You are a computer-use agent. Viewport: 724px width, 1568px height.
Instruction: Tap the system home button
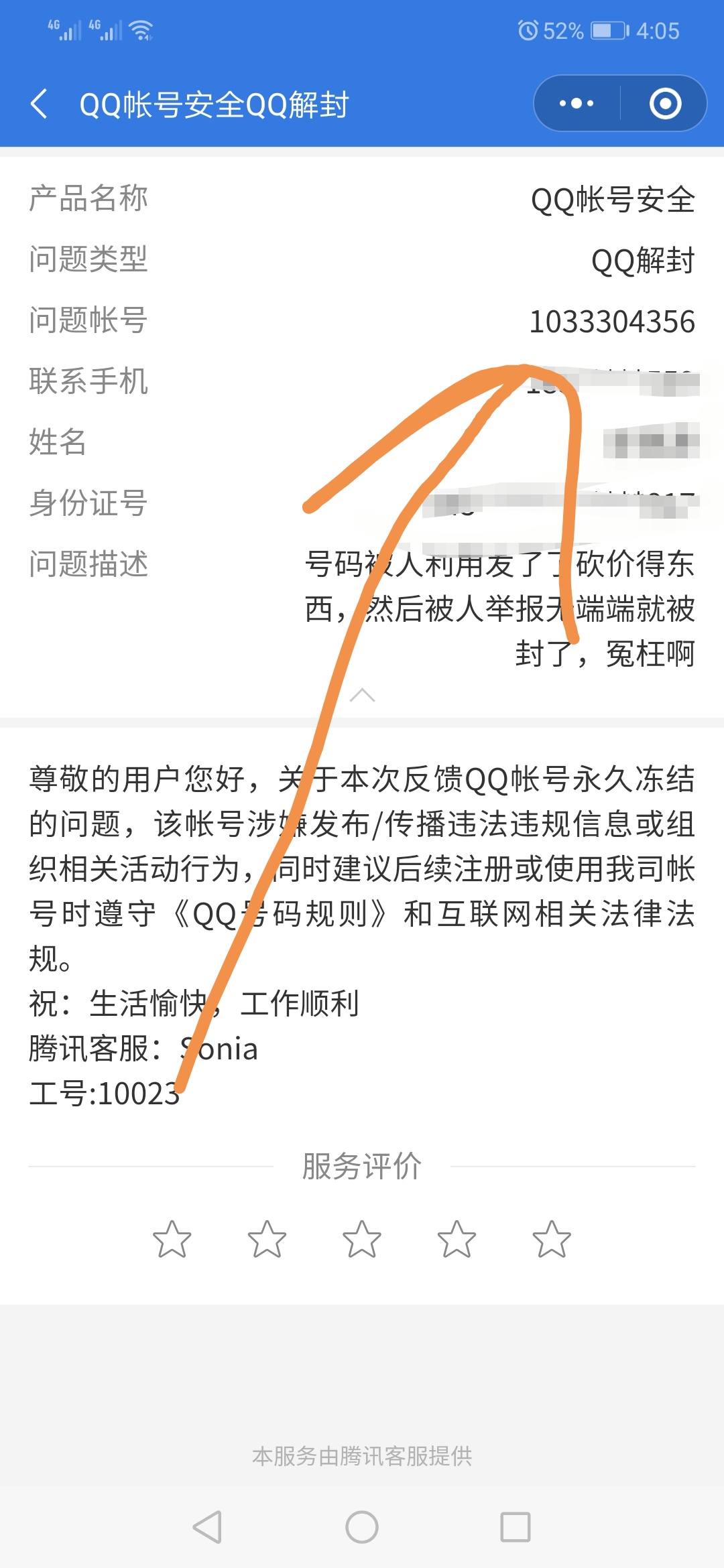[x=362, y=1527]
